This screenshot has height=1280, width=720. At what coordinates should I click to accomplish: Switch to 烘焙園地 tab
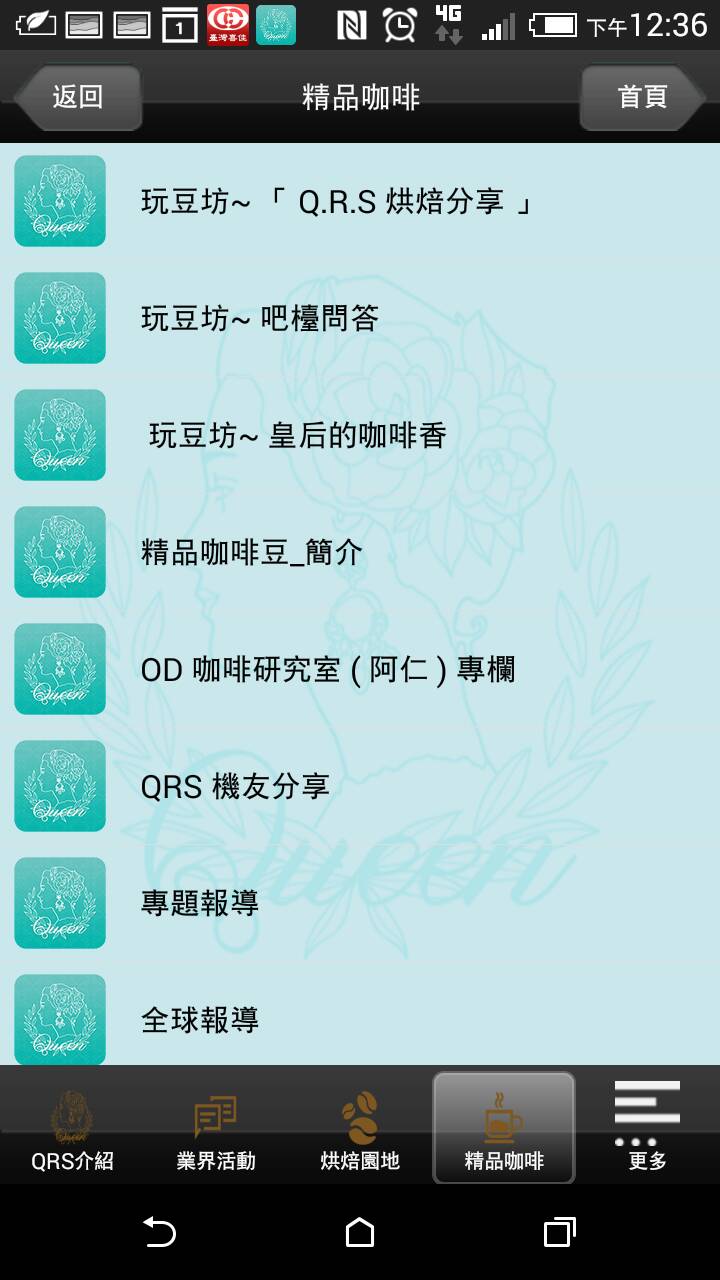[360, 1127]
